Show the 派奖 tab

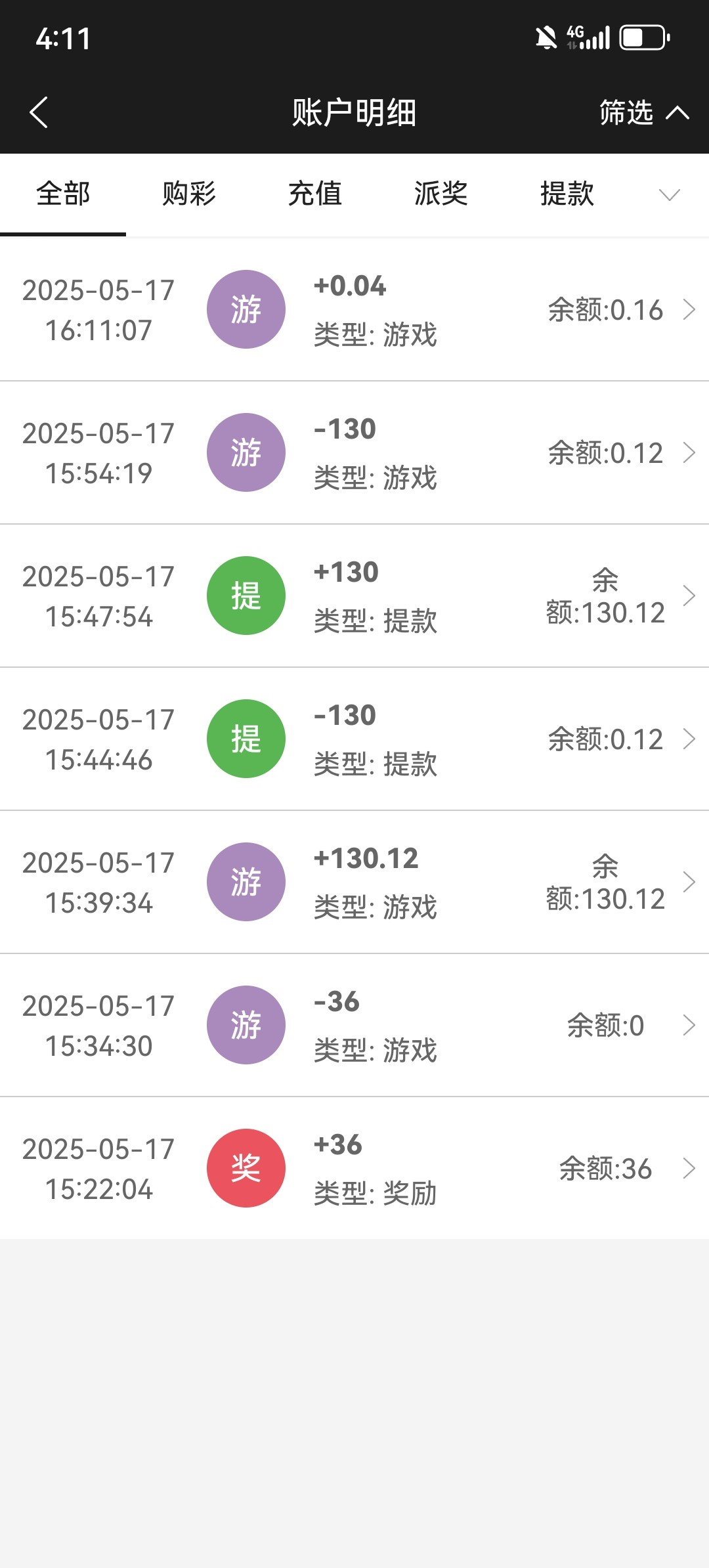click(x=441, y=194)
